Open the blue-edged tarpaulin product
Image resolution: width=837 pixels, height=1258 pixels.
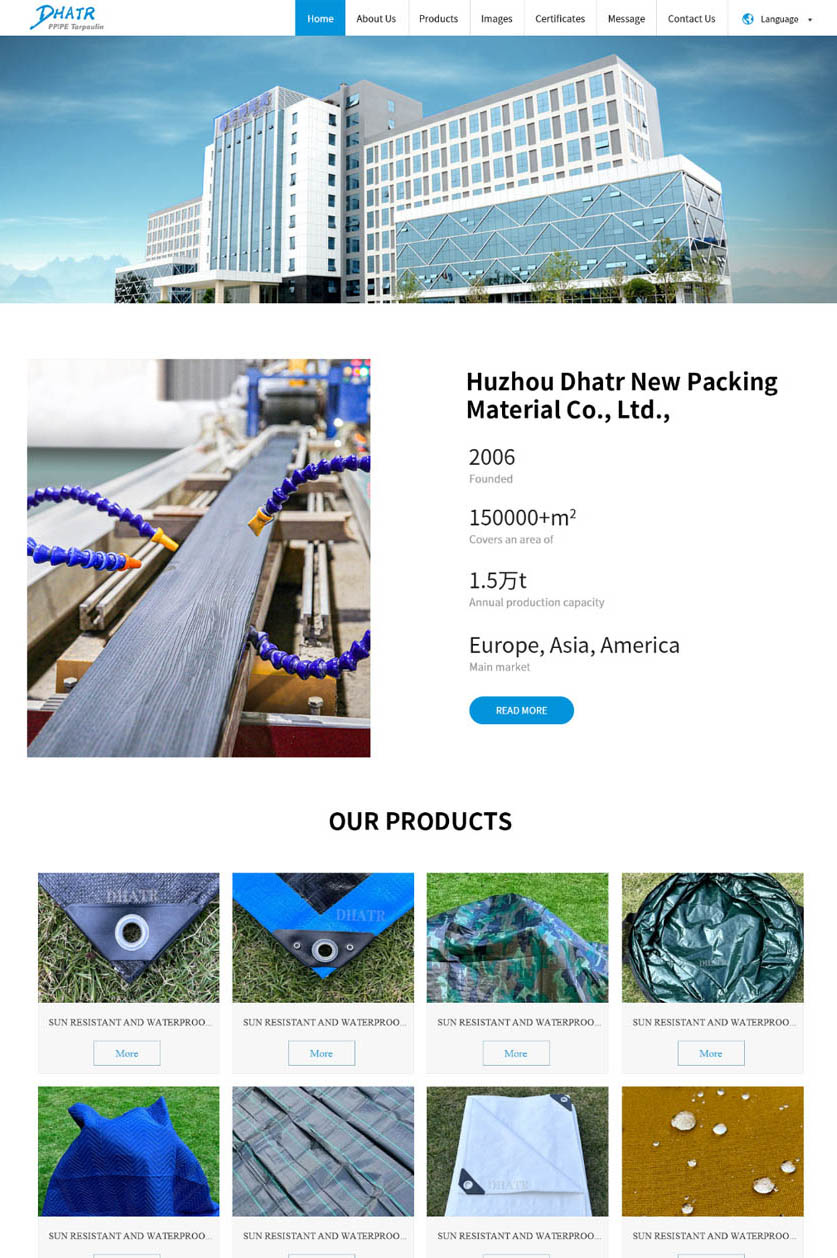323,937
